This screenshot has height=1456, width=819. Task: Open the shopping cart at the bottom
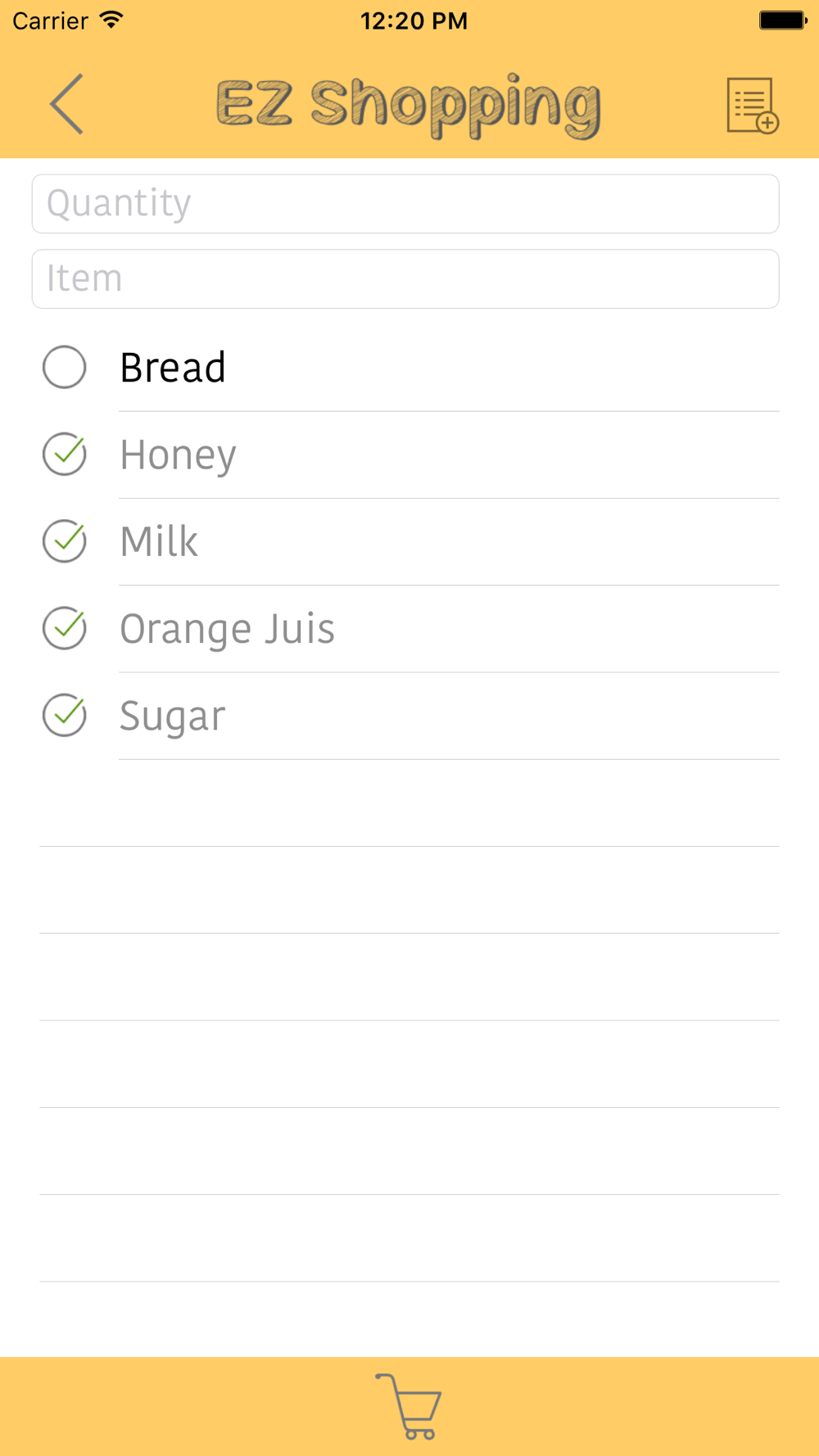(409, 1406)
